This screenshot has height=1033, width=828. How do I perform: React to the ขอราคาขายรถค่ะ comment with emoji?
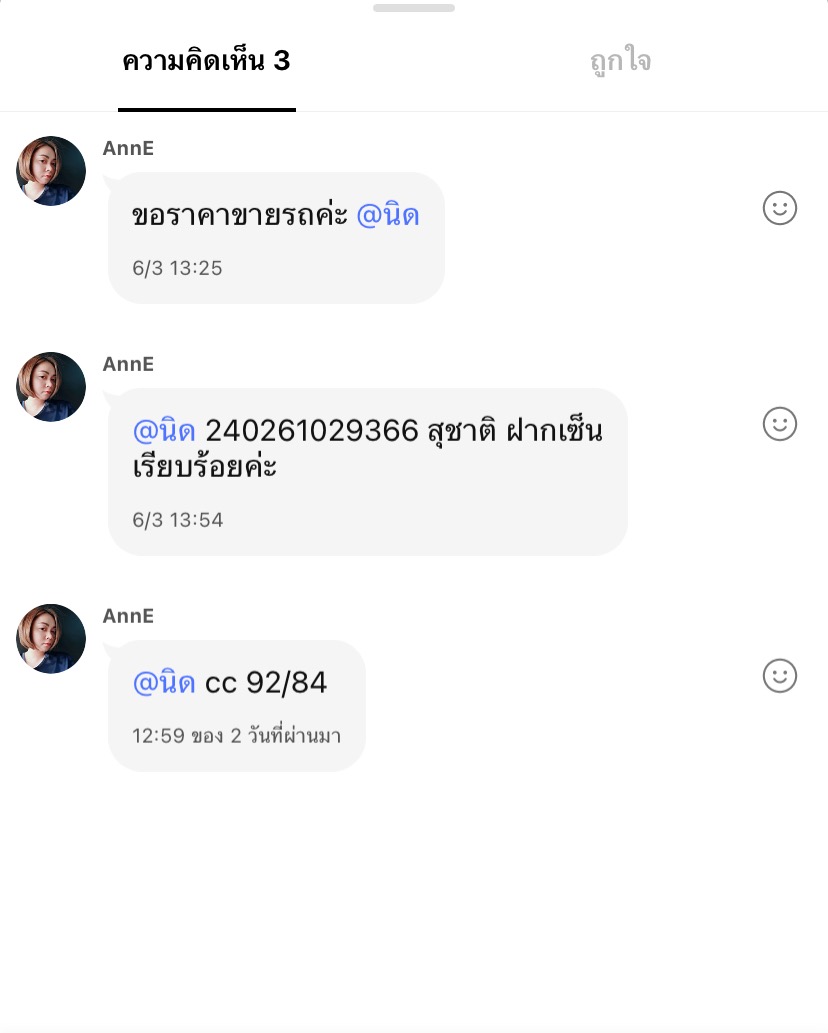click(x=779, y=208)
